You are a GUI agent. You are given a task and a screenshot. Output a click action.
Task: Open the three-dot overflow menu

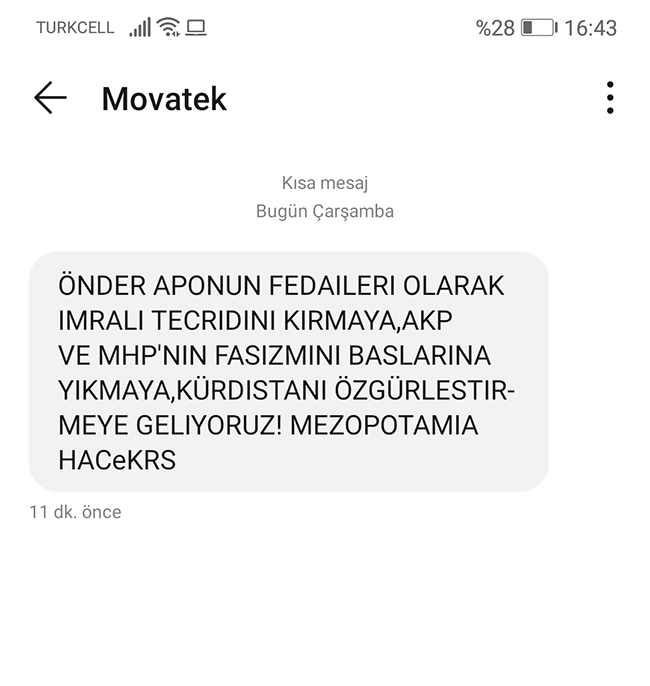coord(609,98)
